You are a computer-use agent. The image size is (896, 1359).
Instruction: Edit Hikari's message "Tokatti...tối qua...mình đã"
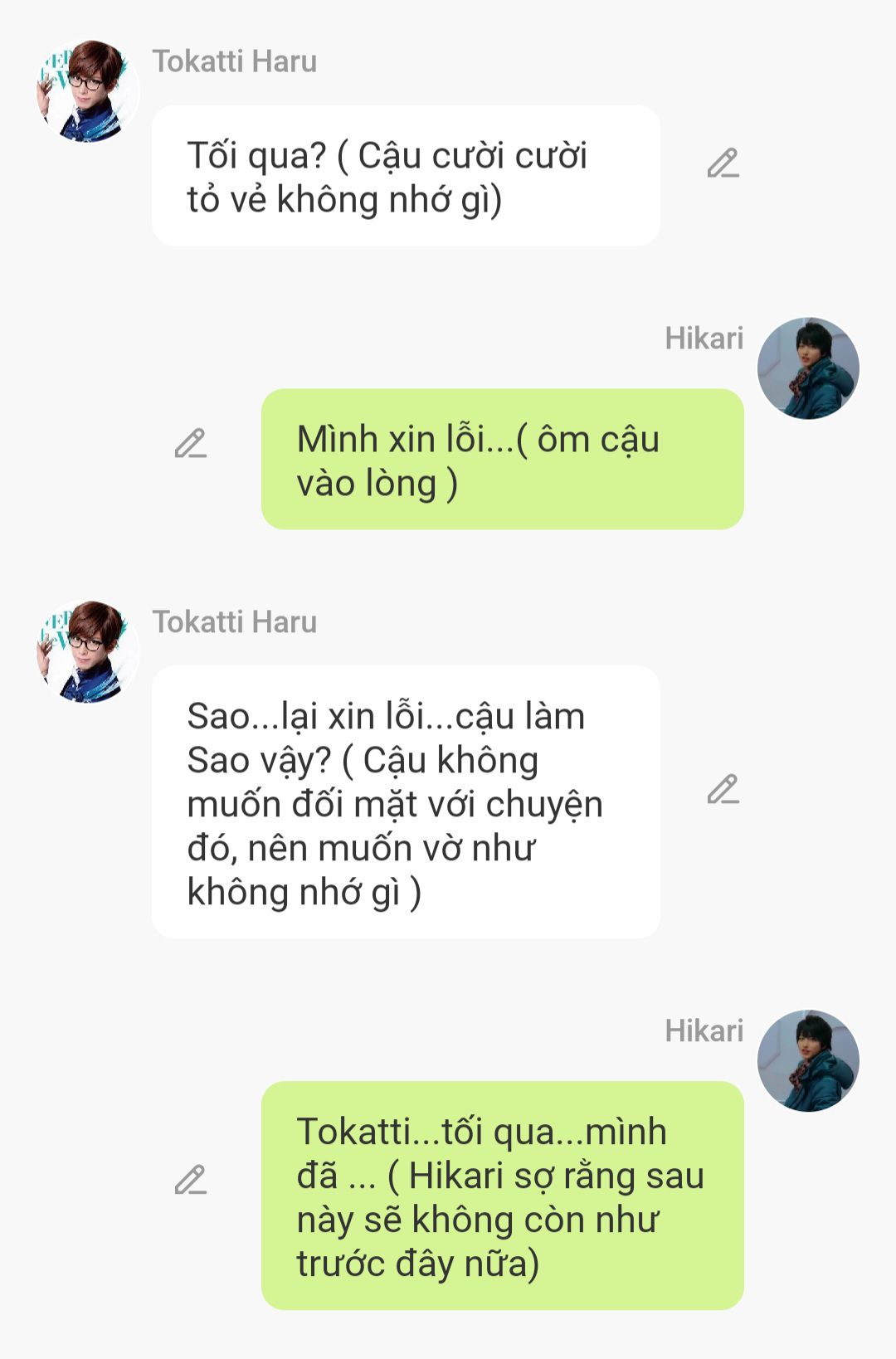190,1180
